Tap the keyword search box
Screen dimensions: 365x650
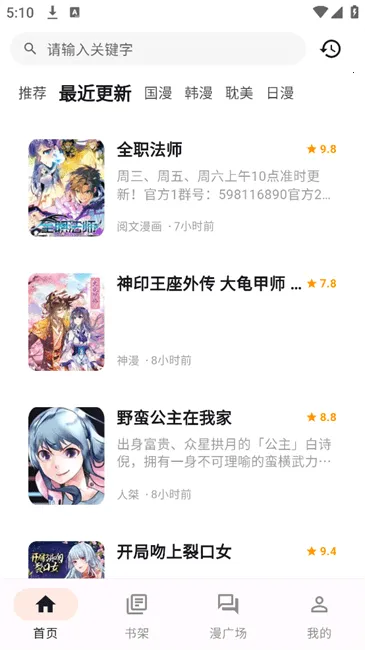(x=158, y=49)
